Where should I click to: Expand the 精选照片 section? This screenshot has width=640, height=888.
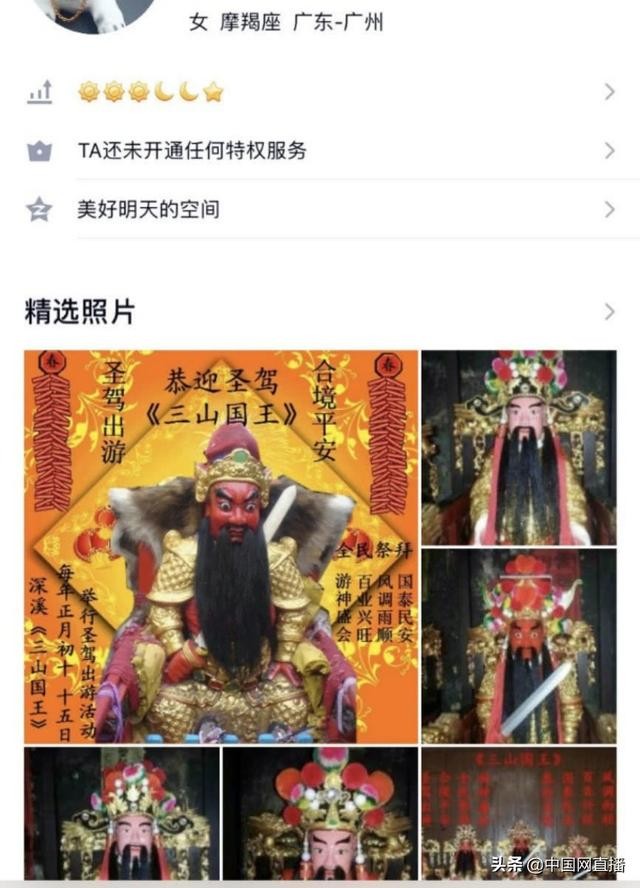(609, 312)
